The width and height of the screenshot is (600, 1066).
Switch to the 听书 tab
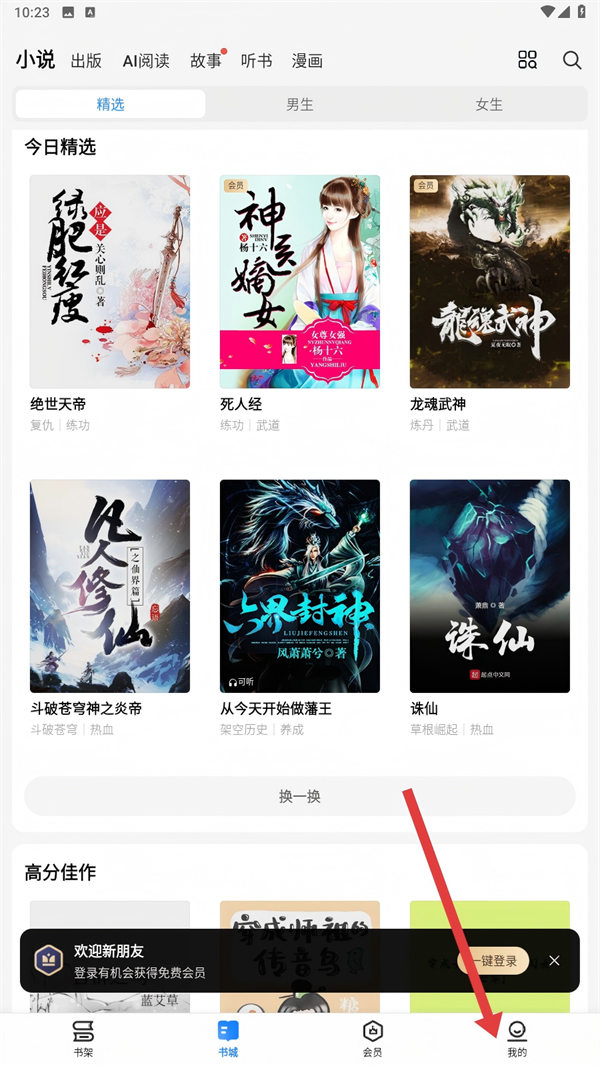[257, 61]
